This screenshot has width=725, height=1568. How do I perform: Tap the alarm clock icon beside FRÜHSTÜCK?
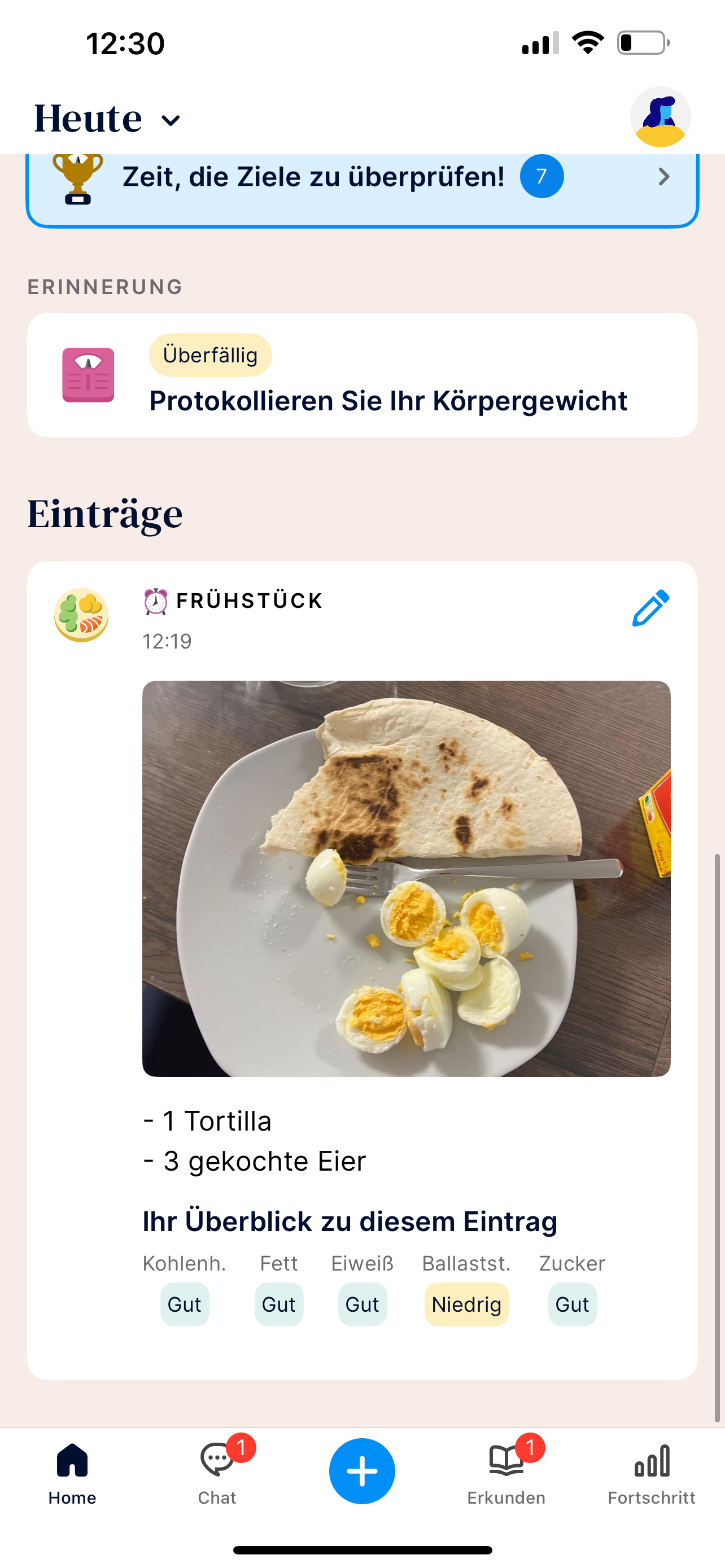click(x=154, y=601)
